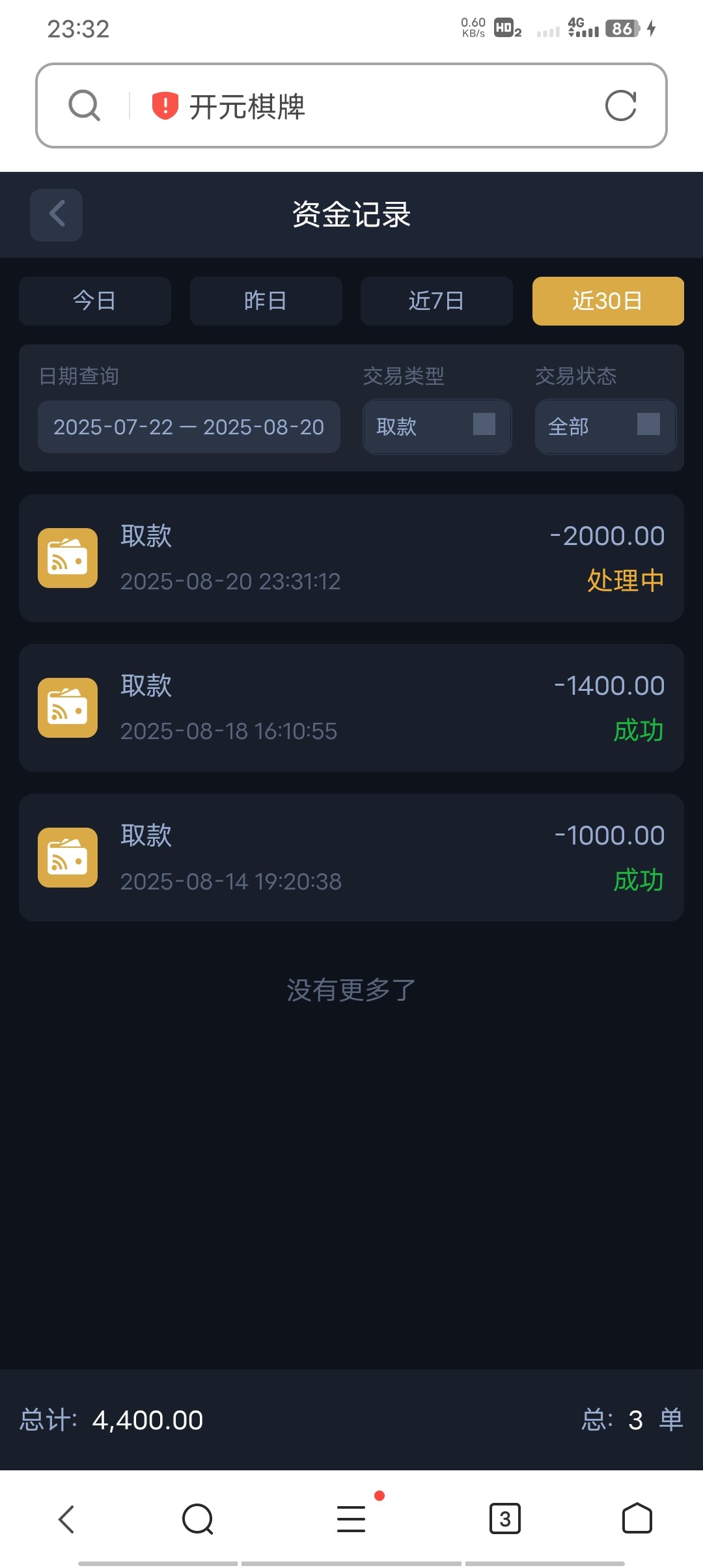
Task: Open the -2000.00 处理中 withdrawal record
Action: [351, 558]
